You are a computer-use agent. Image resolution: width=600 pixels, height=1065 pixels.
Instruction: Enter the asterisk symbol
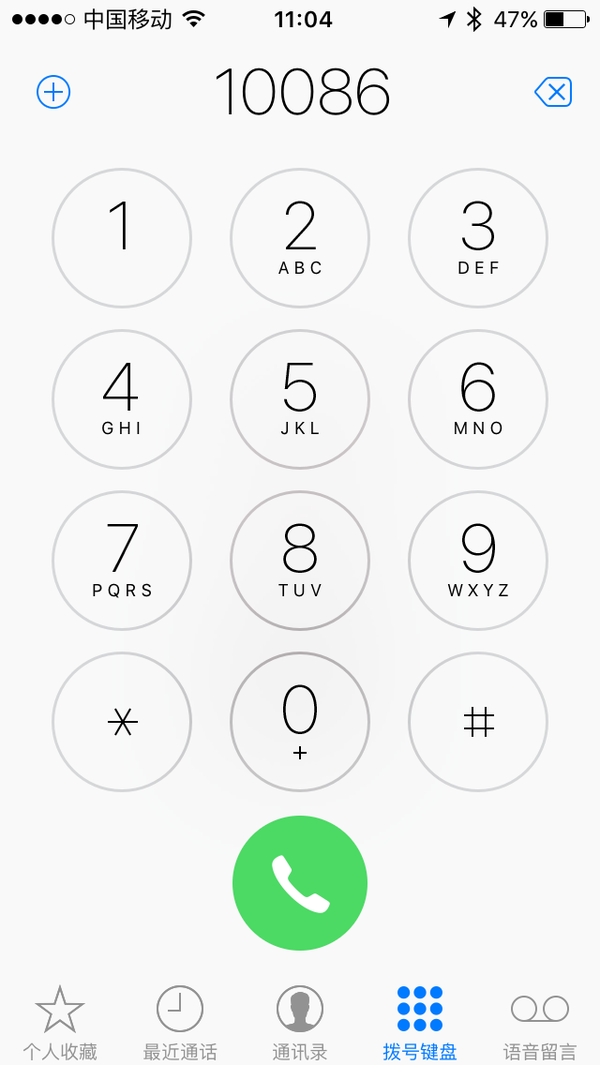tap(122, 721)
